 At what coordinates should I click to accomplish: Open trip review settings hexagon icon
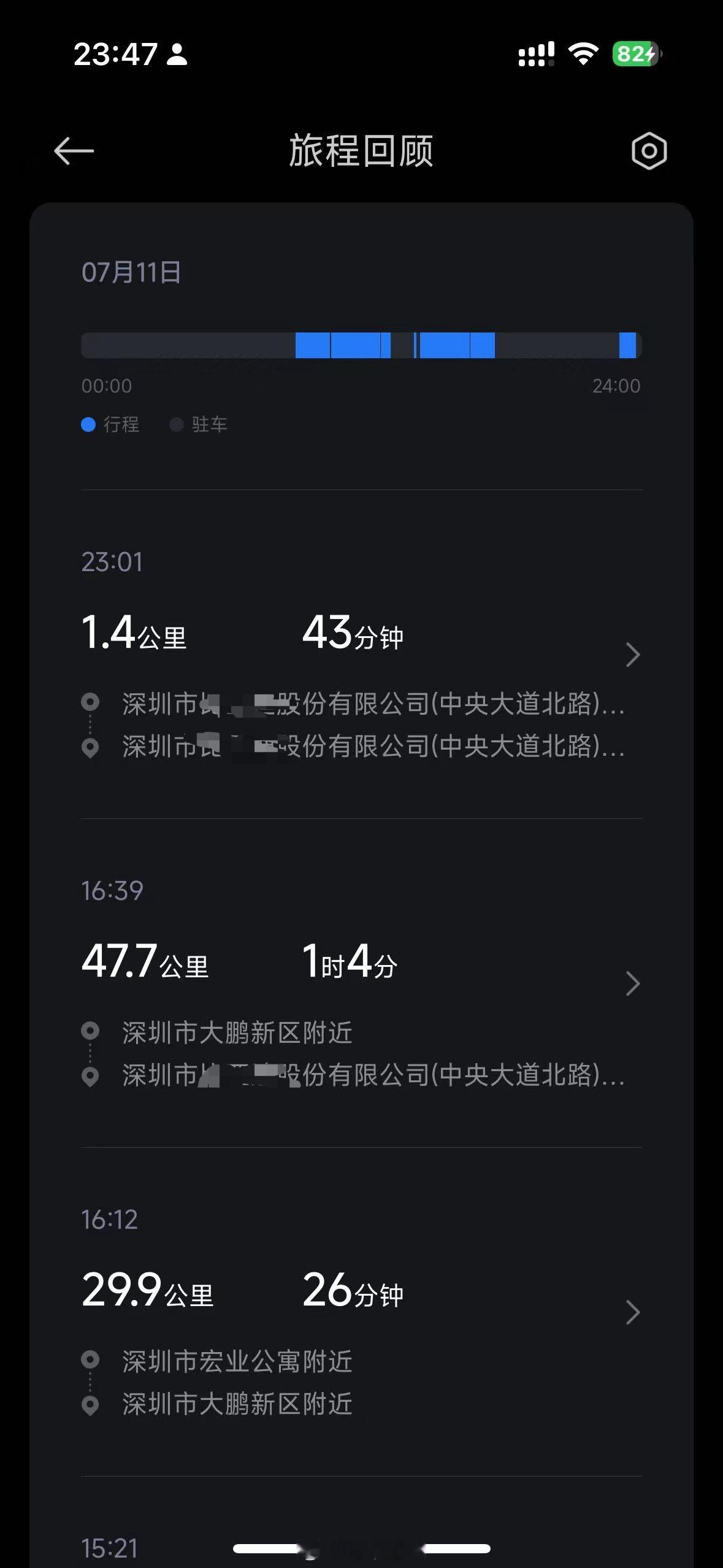coord(649,151)
